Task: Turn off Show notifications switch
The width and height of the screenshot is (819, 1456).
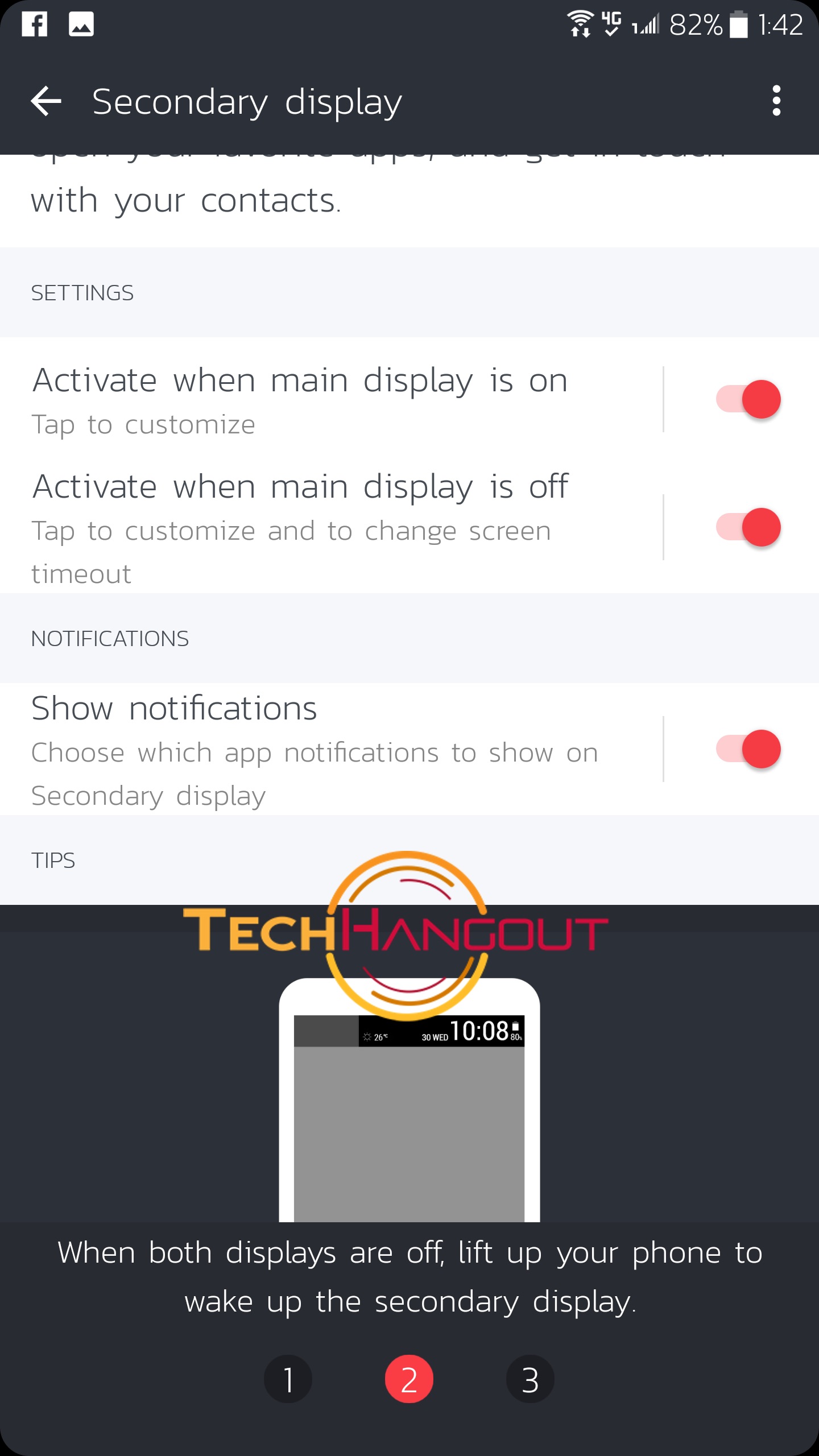Action: coord(748,749)
